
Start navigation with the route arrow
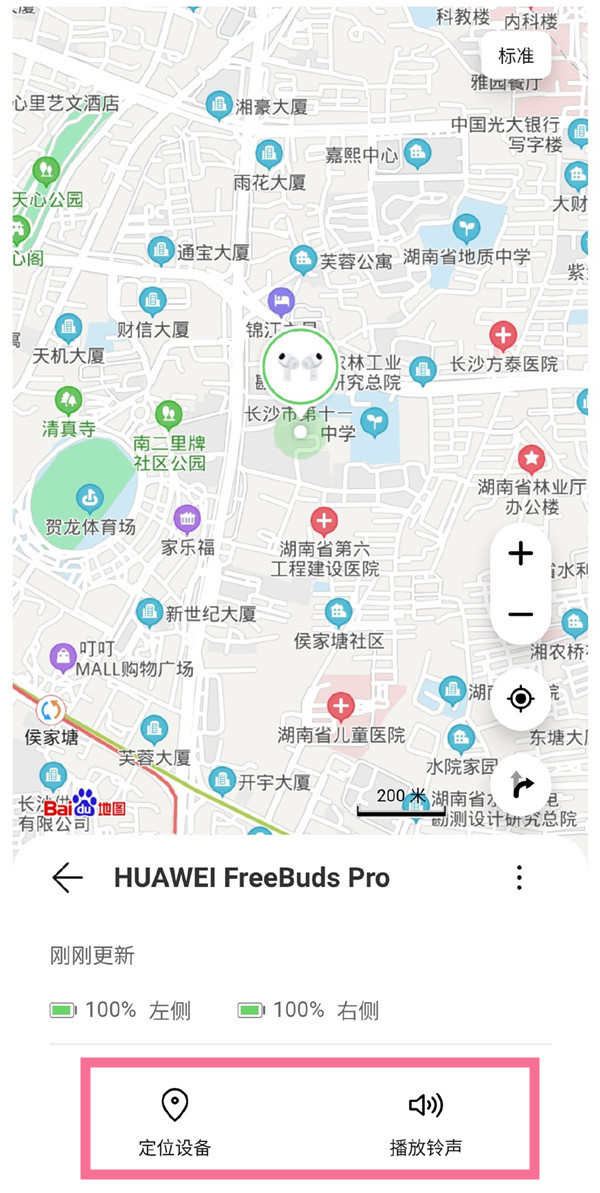(x=520, y=786)
